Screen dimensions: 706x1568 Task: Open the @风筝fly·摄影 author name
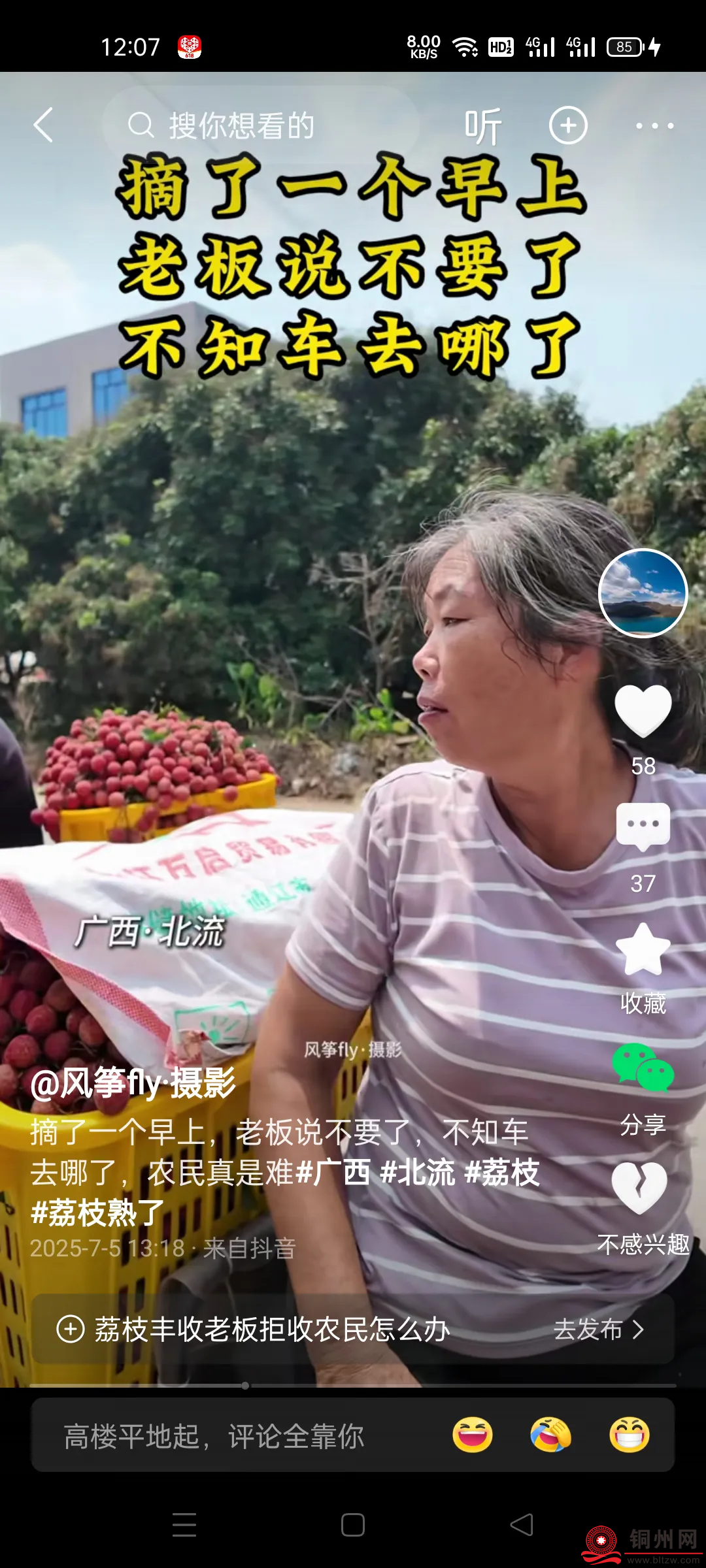pos(133,1083)
